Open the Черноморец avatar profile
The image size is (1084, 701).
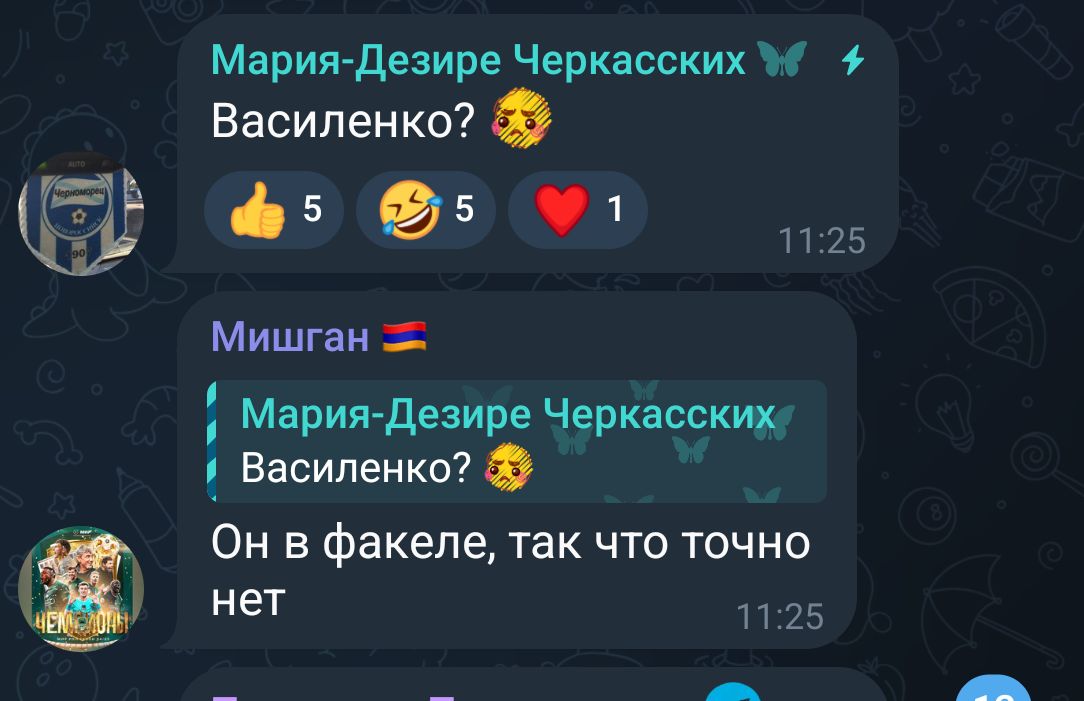pyautogui.click(x=81, y=214)
